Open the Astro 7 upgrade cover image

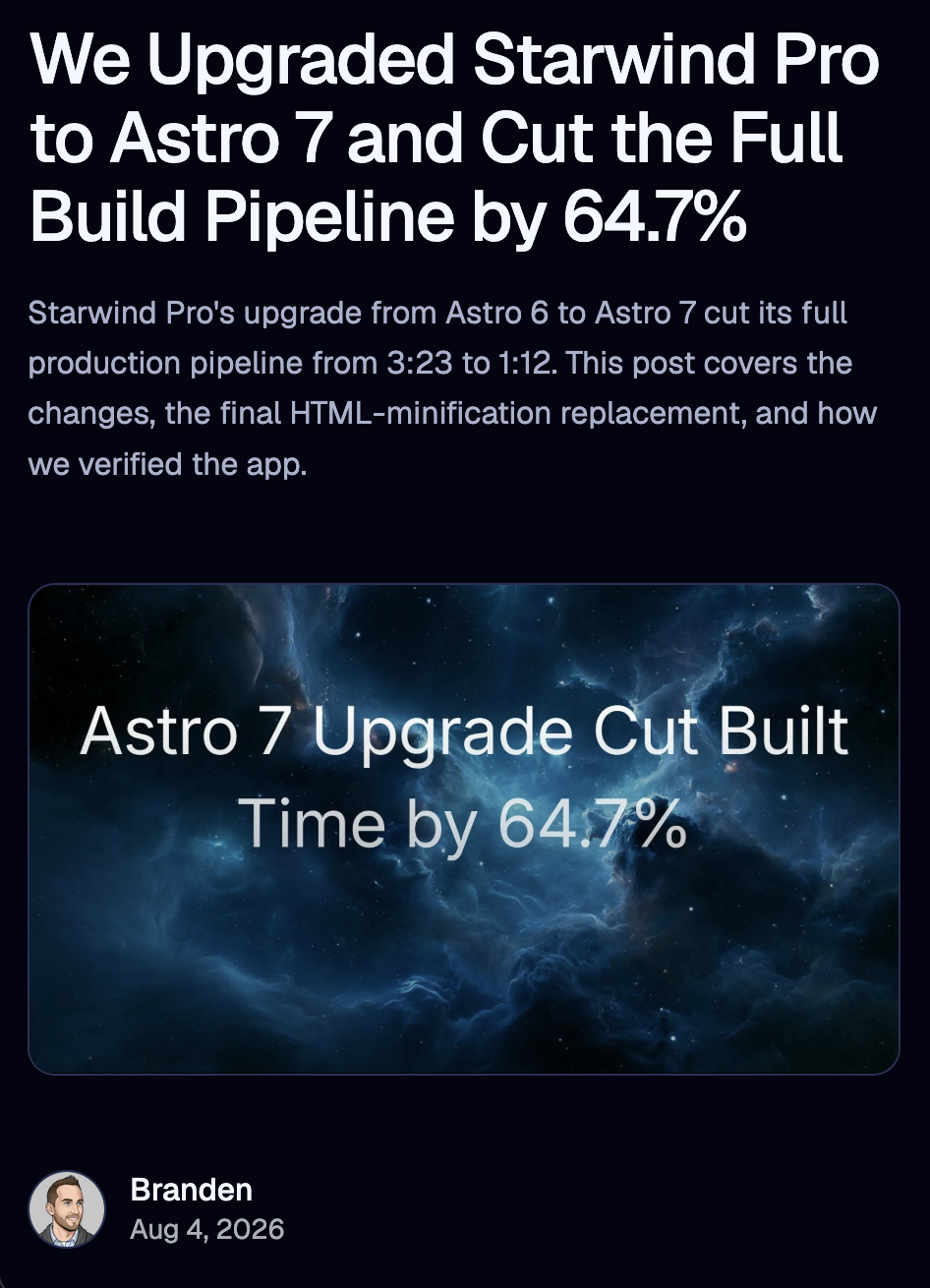pos(464,829)
